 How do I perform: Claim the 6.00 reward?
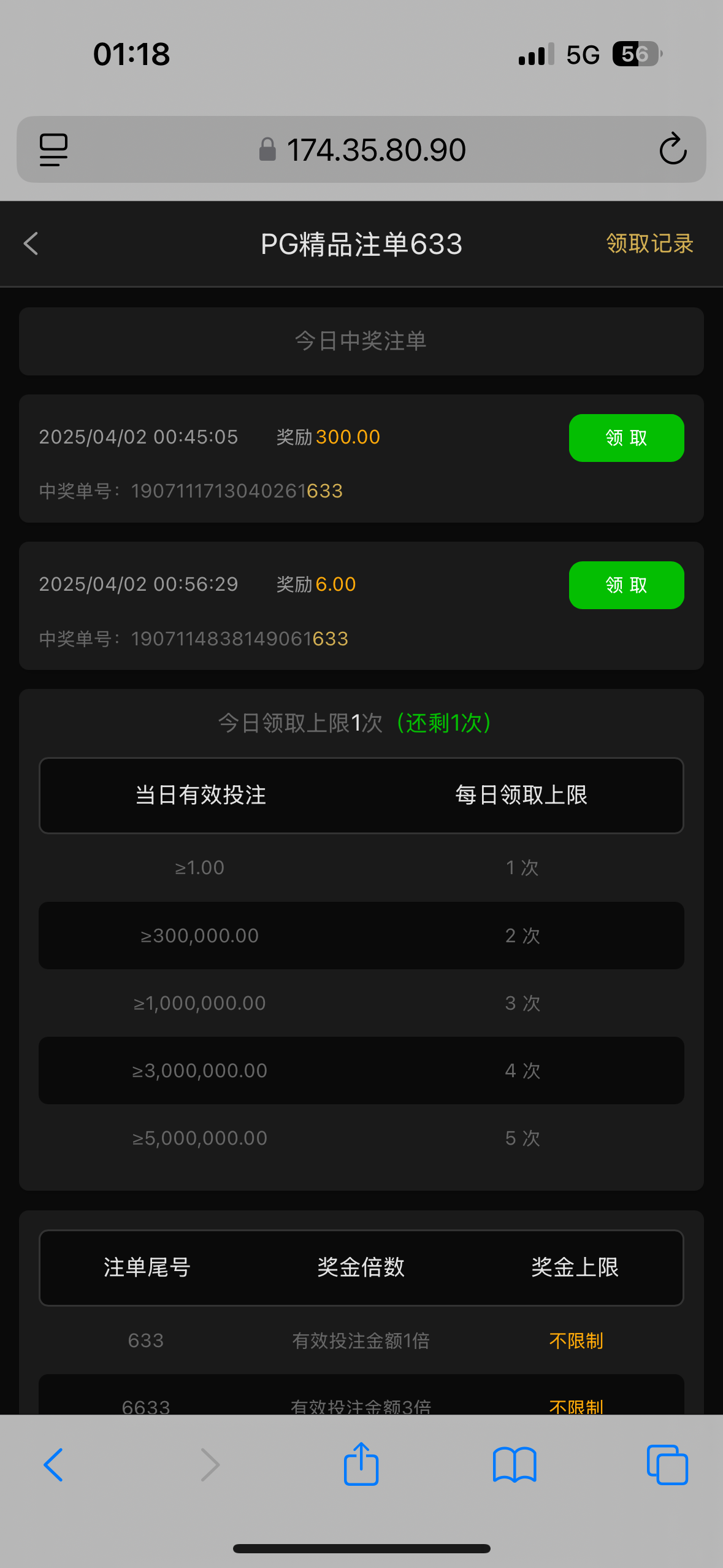pos(626,585)
